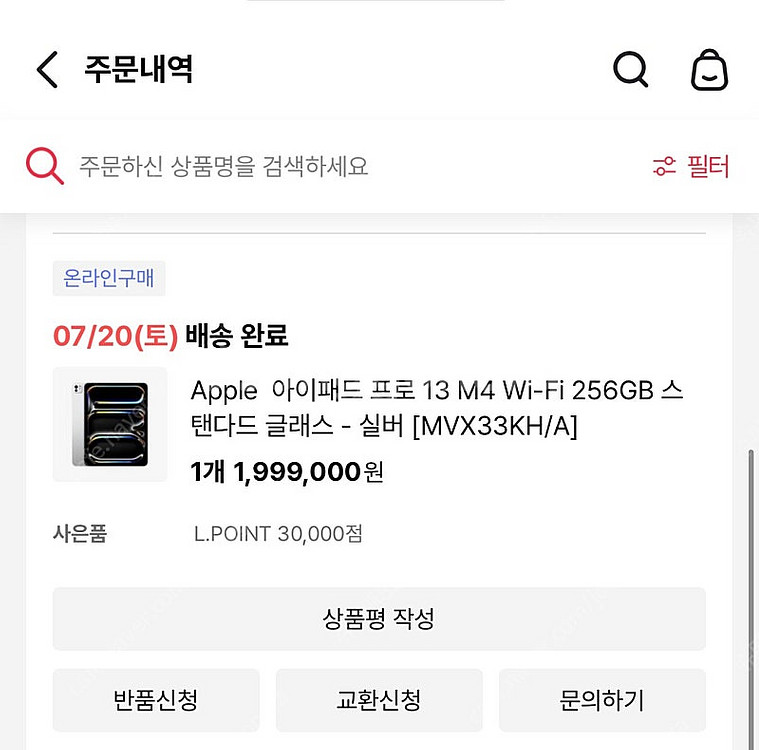Screen dimensions: 759x750
Task: Open the 필터 options
Action: point(691,166)
